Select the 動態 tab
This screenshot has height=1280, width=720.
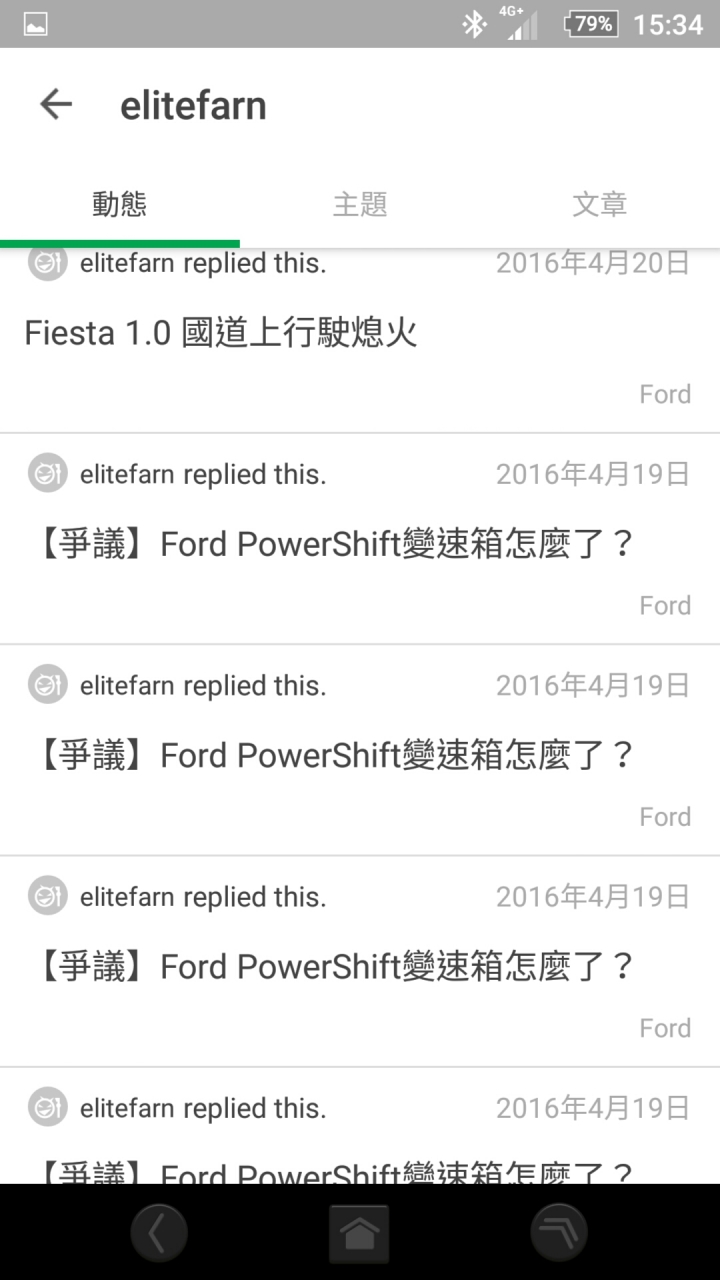pos(120,204)
